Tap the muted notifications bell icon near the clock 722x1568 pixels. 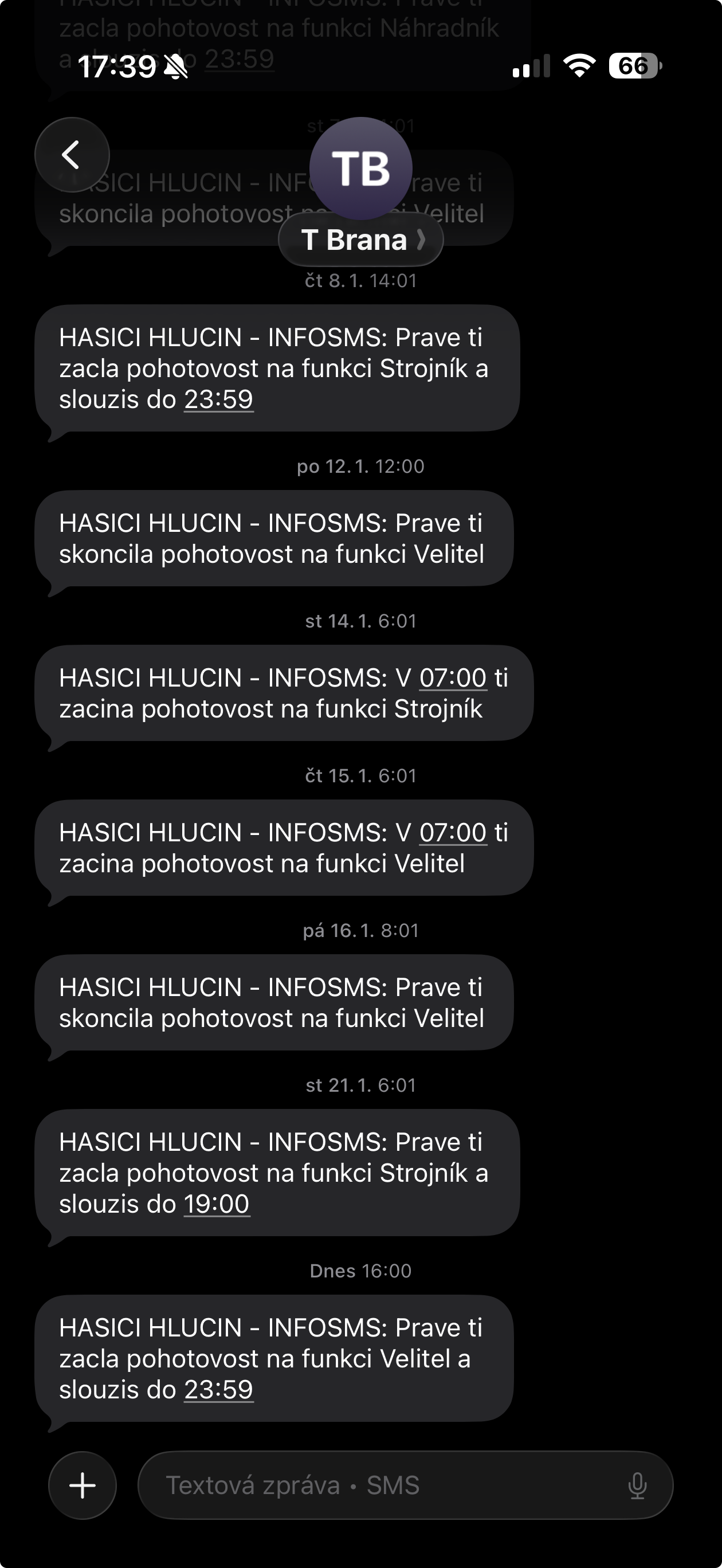[x=176, y=68]
